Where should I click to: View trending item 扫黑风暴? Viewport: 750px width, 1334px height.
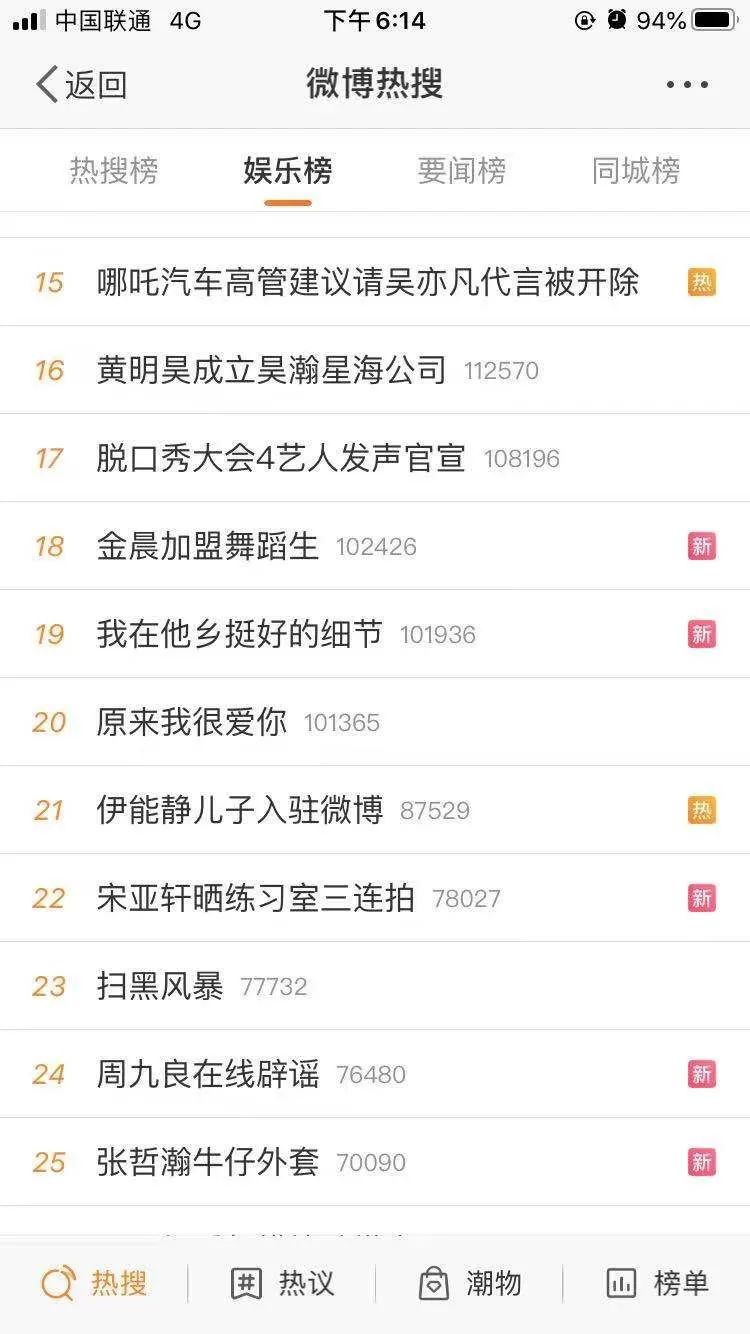(375, 986)
